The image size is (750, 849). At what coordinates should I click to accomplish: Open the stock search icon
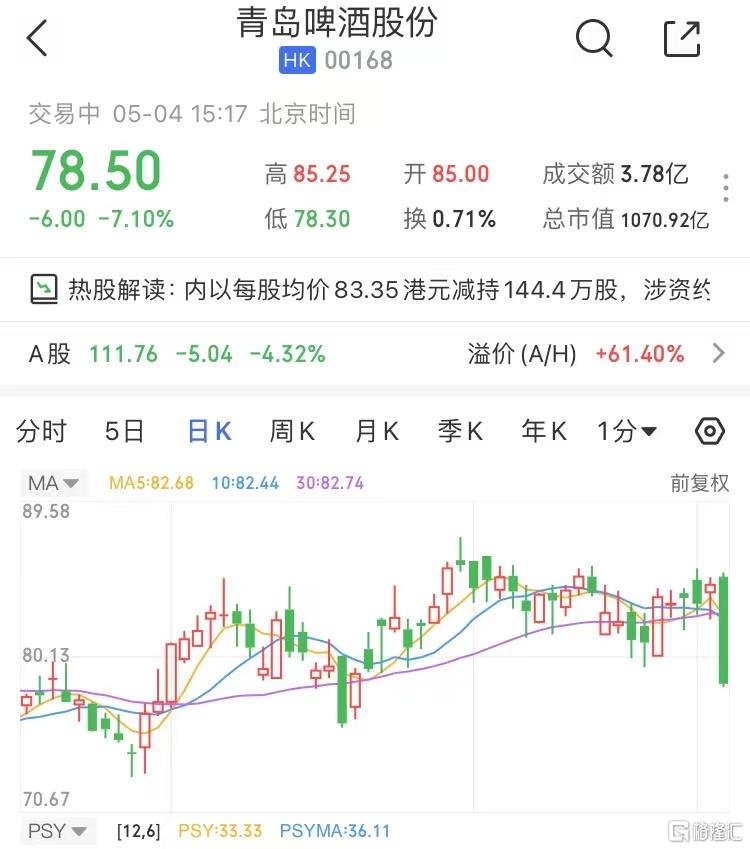(x=594, y=39)
